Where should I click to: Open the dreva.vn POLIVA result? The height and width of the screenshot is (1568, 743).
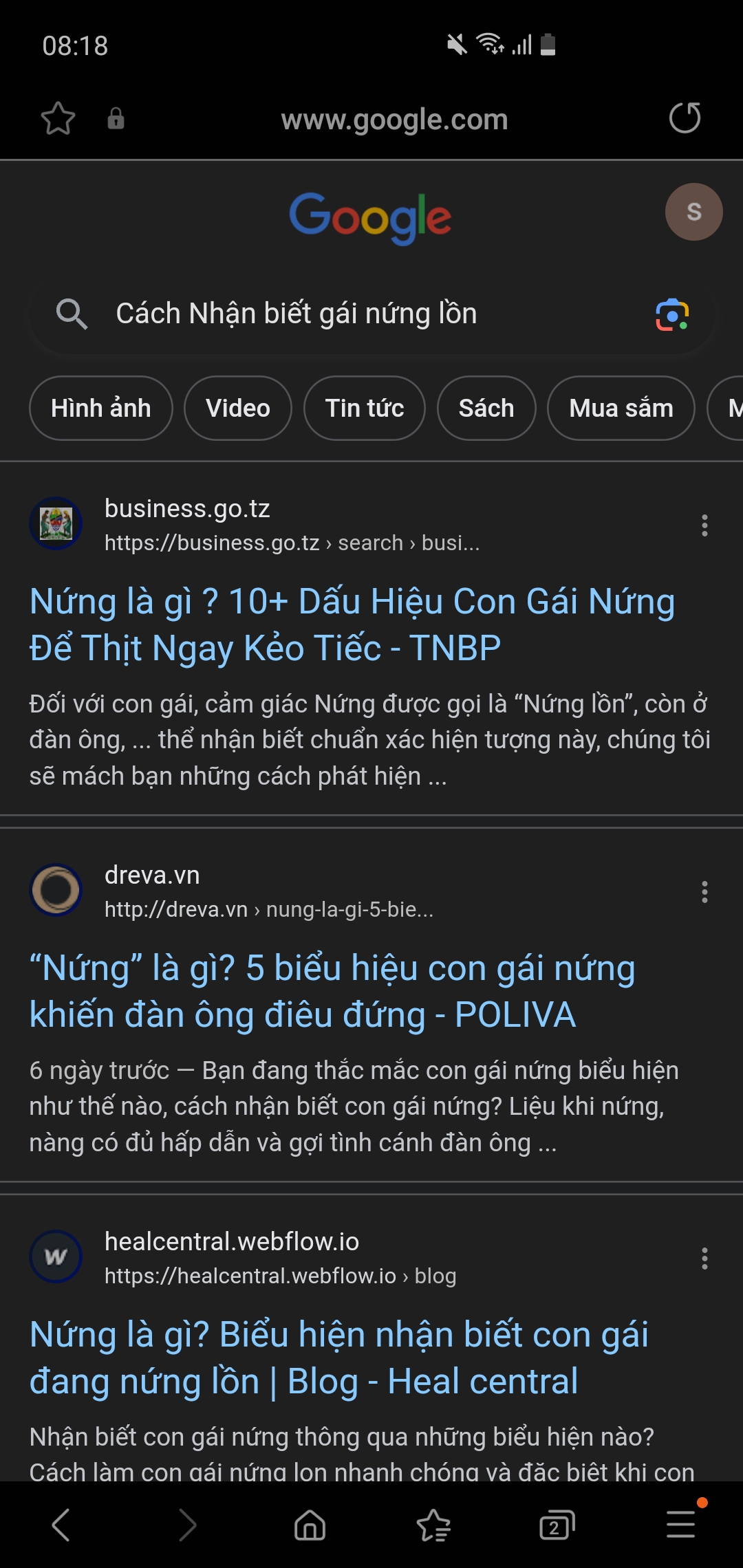332,991
